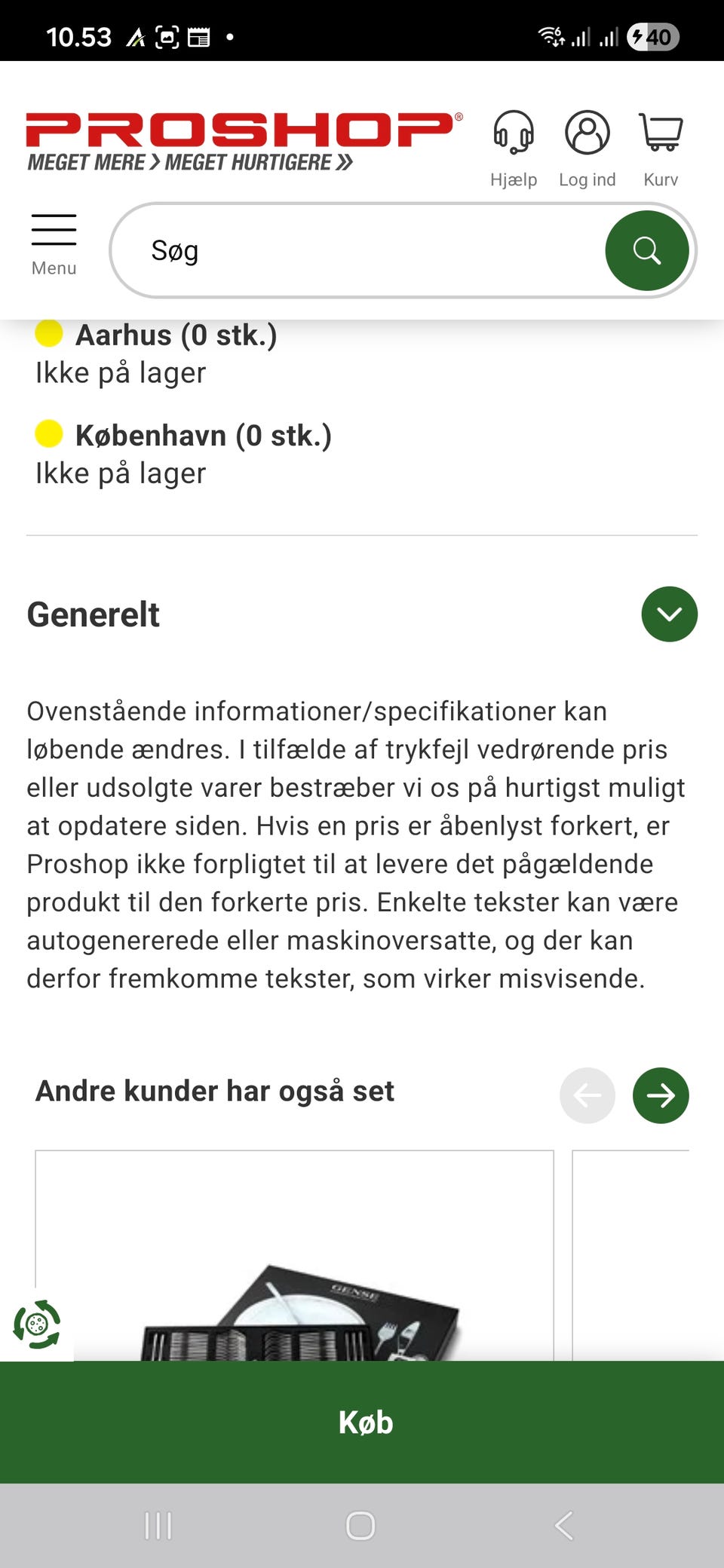724x1568 pixels.
Task: Tap the previous carousel arrow
Action: (587, 1096)
